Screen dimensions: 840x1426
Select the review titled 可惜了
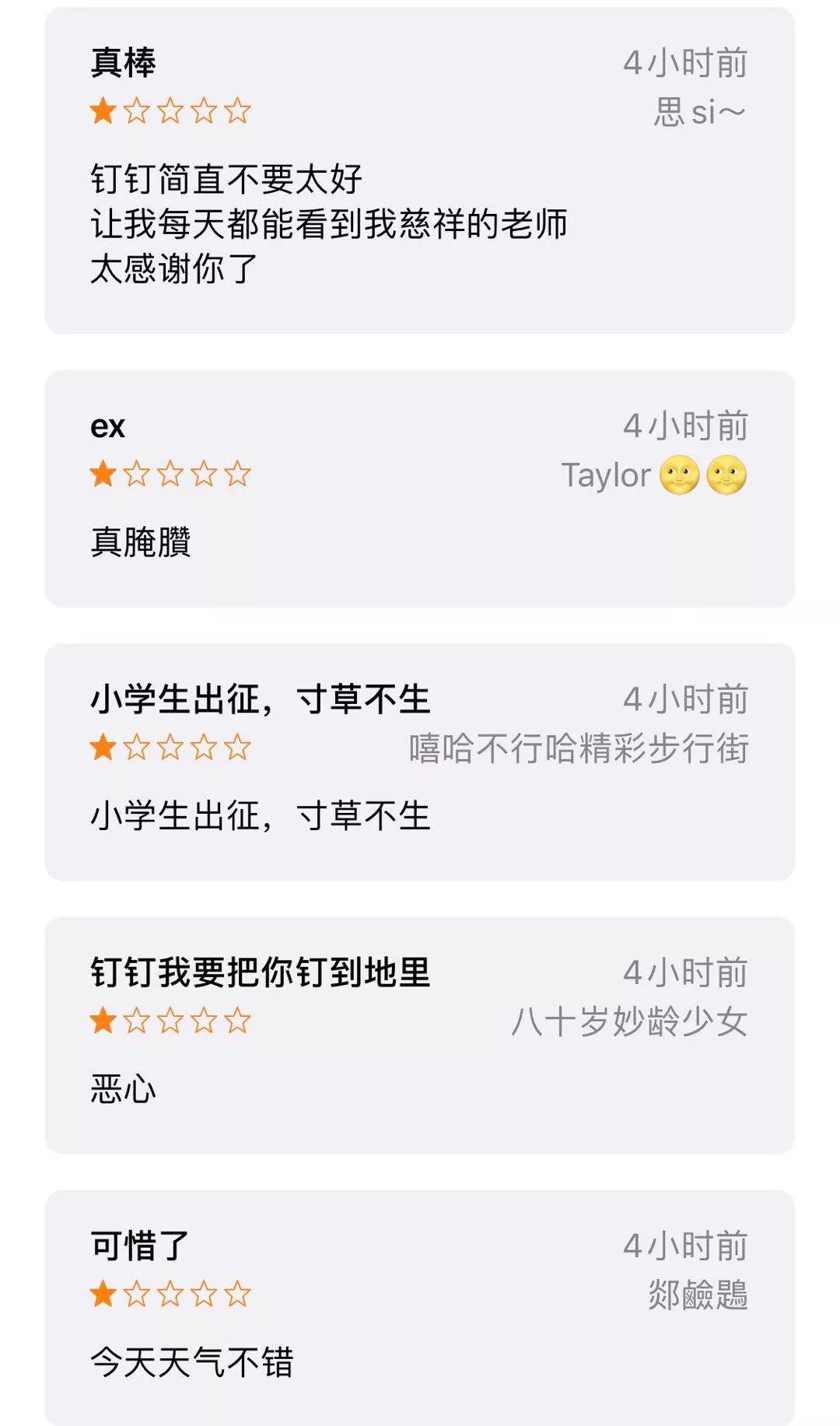point(419,1307)
